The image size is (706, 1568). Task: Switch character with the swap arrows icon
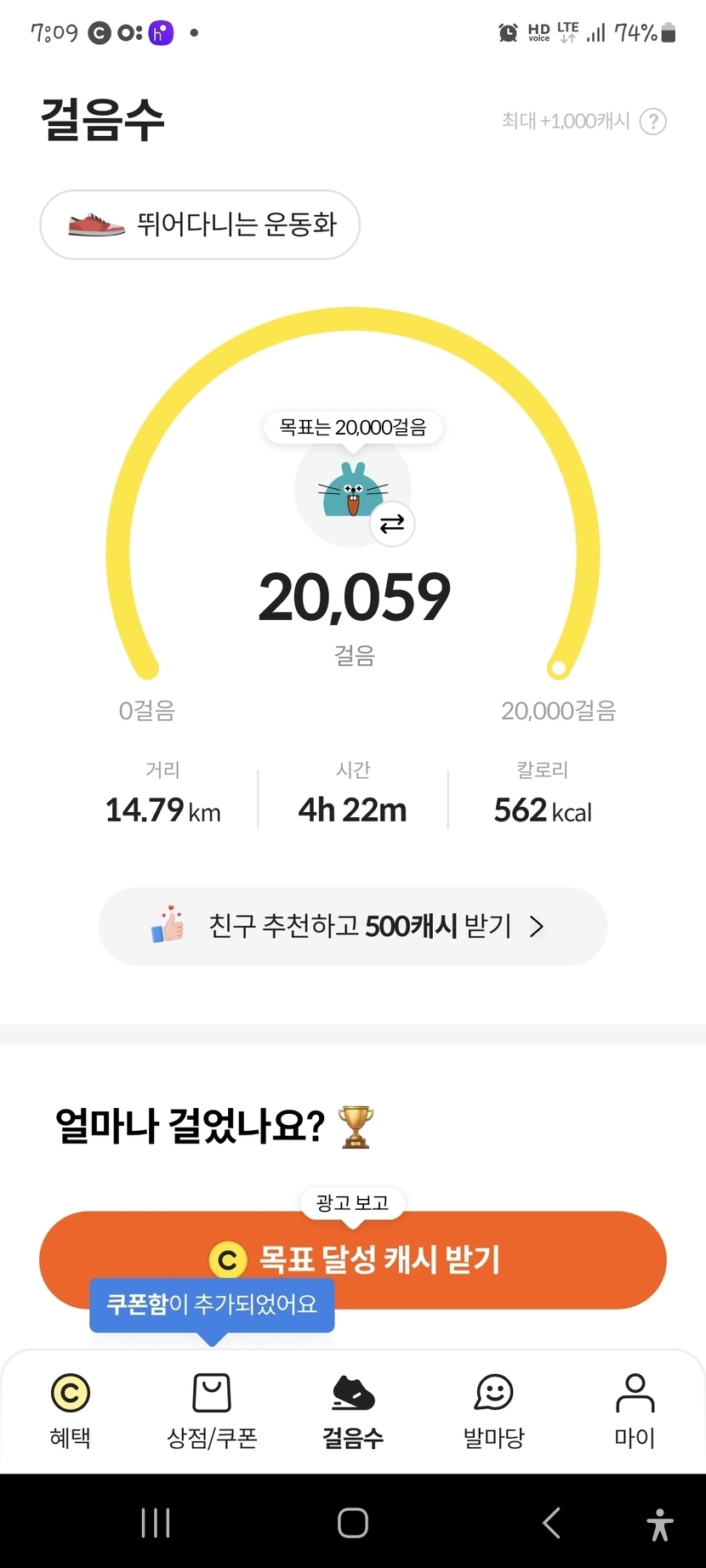coord(392,524)
